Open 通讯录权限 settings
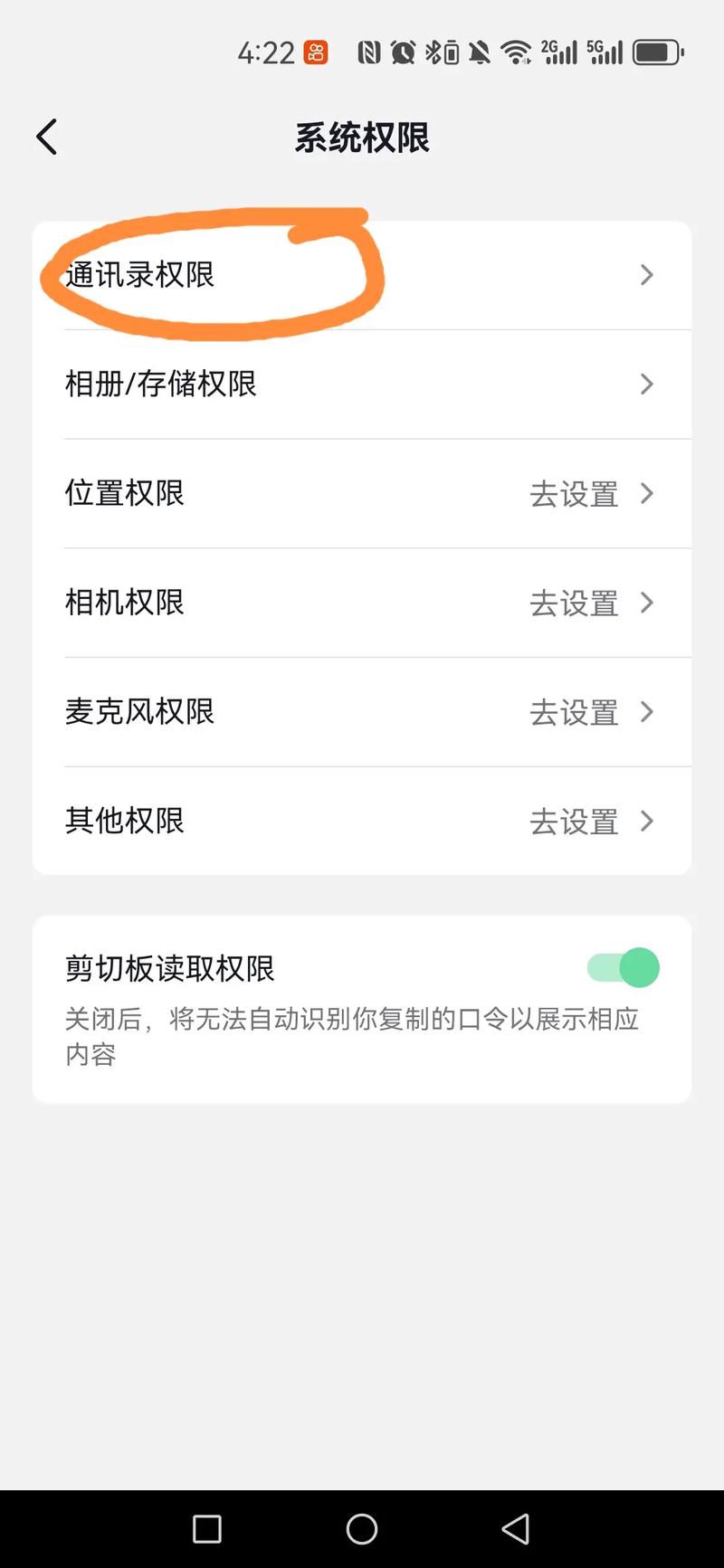 tap(360, 275)
